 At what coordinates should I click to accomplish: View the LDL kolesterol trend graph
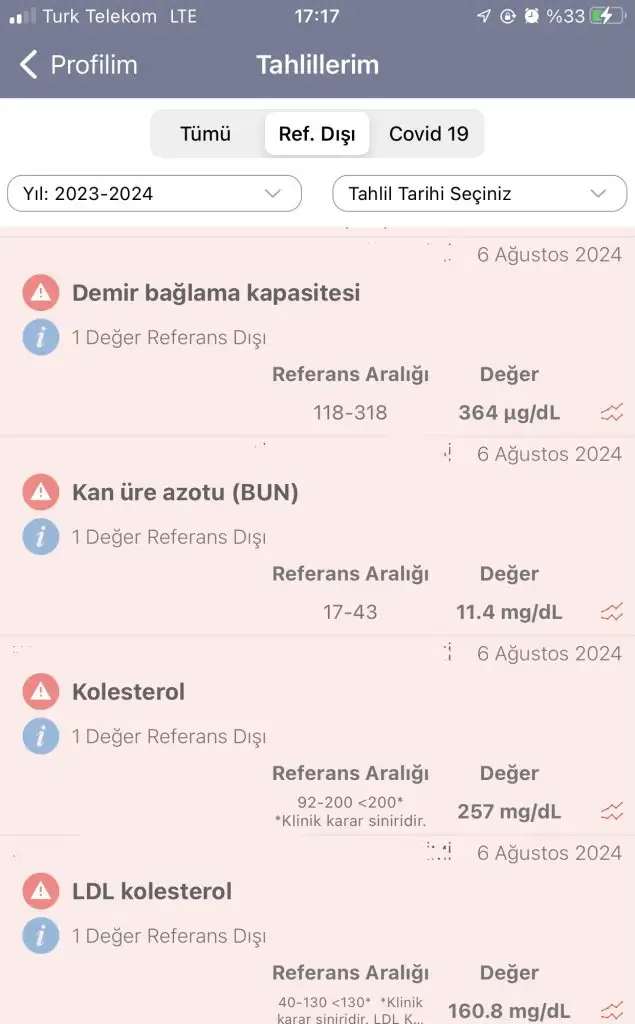(611, 1010)
